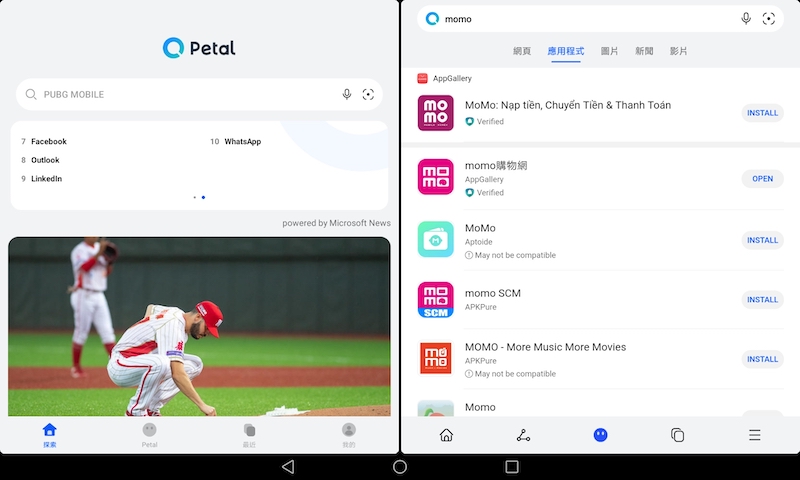Tap the PUBG MOBILE search box
Image resolution: width=800 pixels, height=480 pixels.
pyautogui.click(x=180, y=94)
